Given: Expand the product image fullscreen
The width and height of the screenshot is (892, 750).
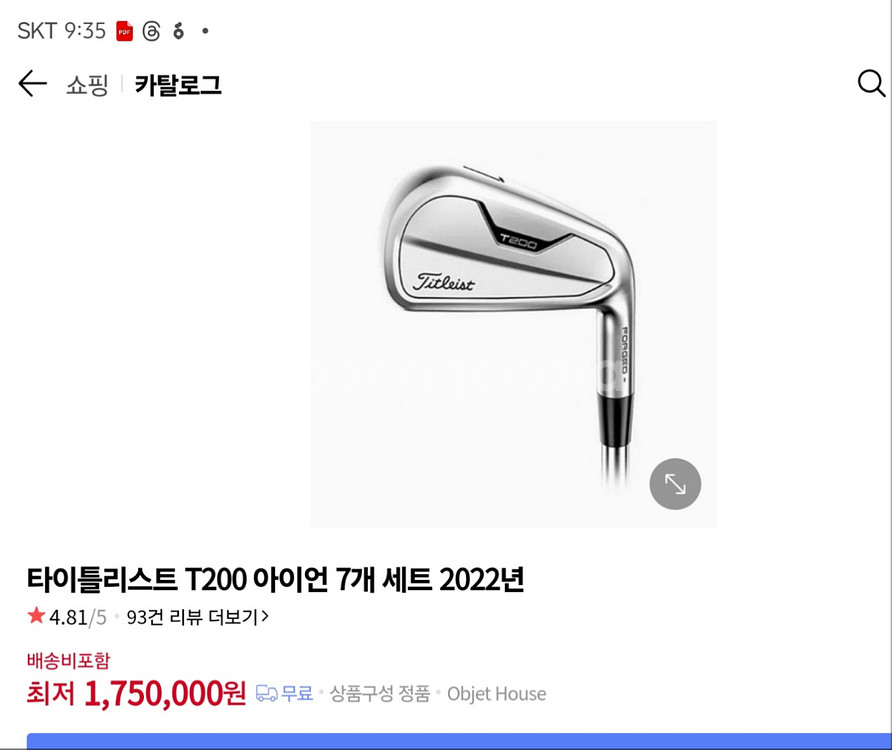Looking at the screenshot, I should point(675,484).
